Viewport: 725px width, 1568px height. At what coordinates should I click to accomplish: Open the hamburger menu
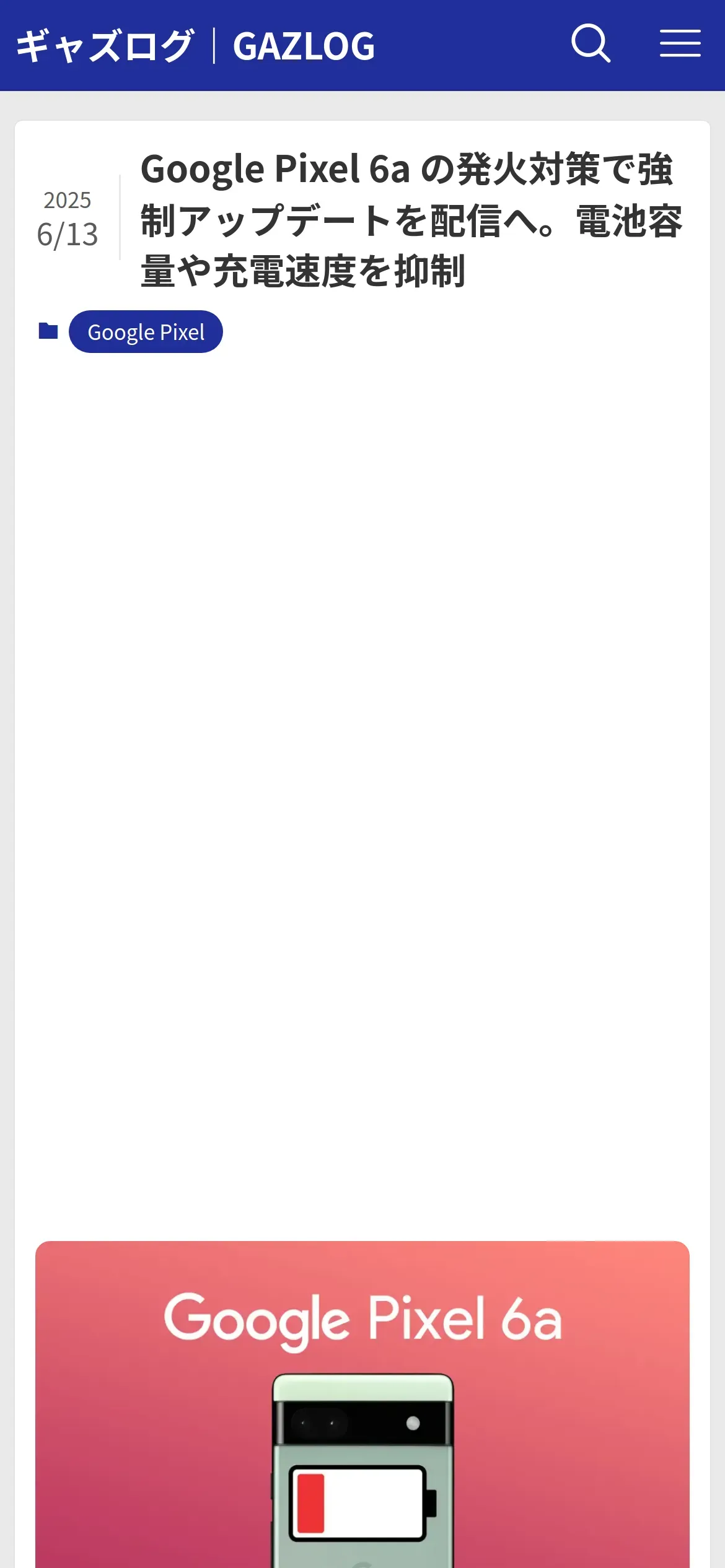(x=680, y=44)
